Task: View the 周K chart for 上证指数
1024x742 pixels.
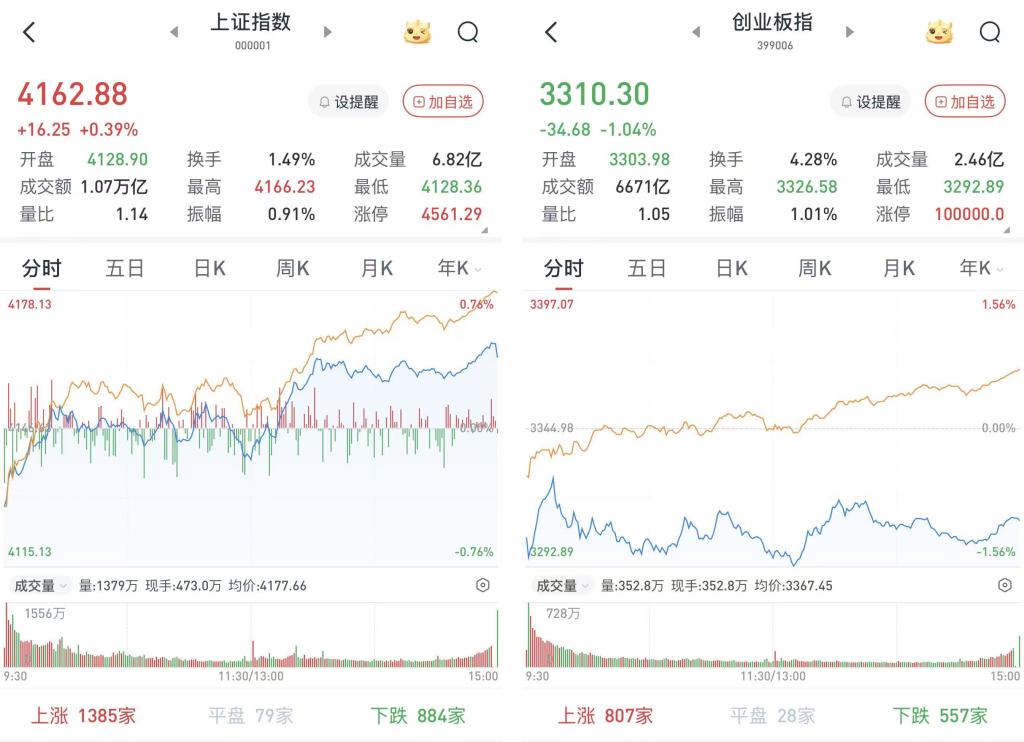Action: coord(292,268)
